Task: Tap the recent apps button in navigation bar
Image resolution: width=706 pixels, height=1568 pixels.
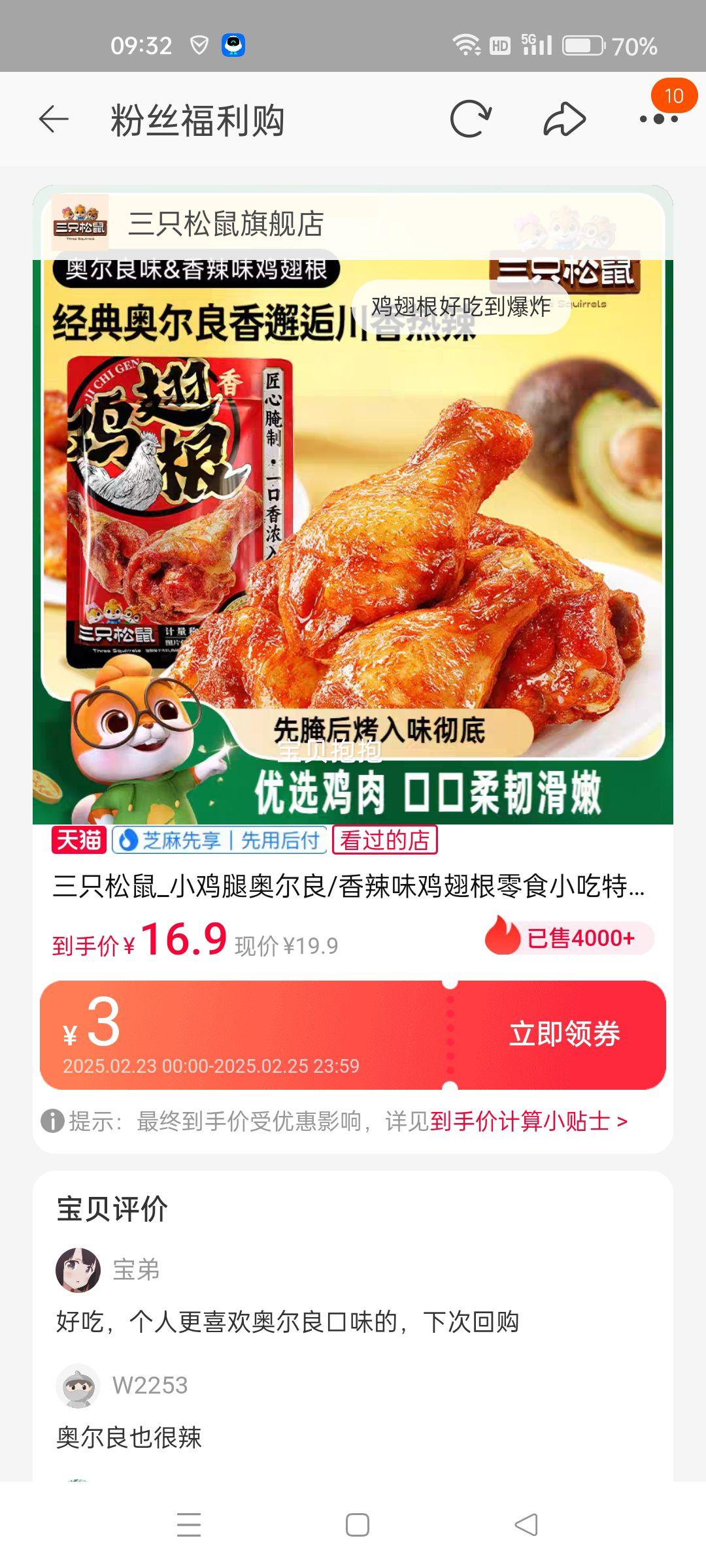Action: (186, 1522)
